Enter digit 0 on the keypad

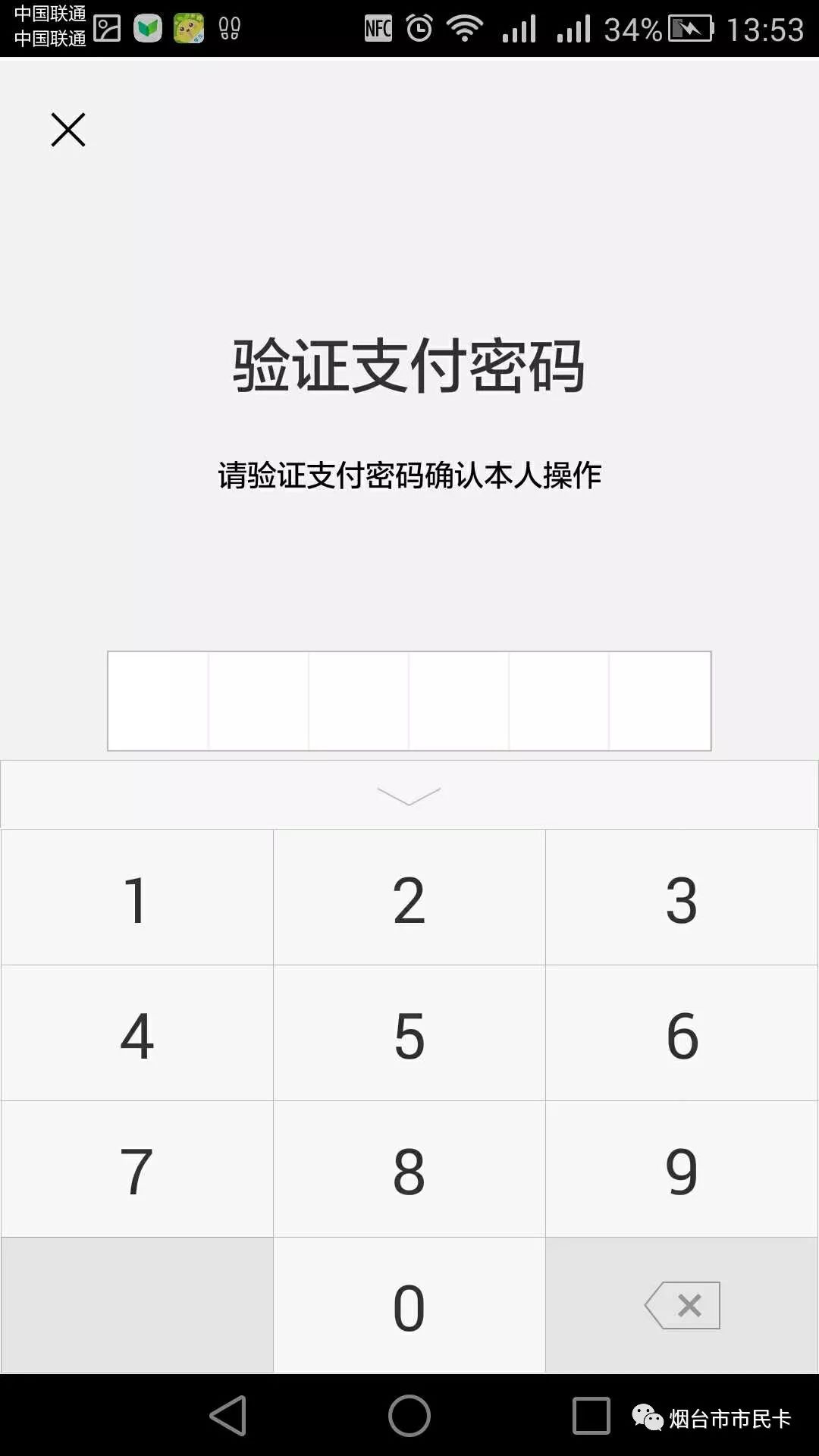point(409,1305)
